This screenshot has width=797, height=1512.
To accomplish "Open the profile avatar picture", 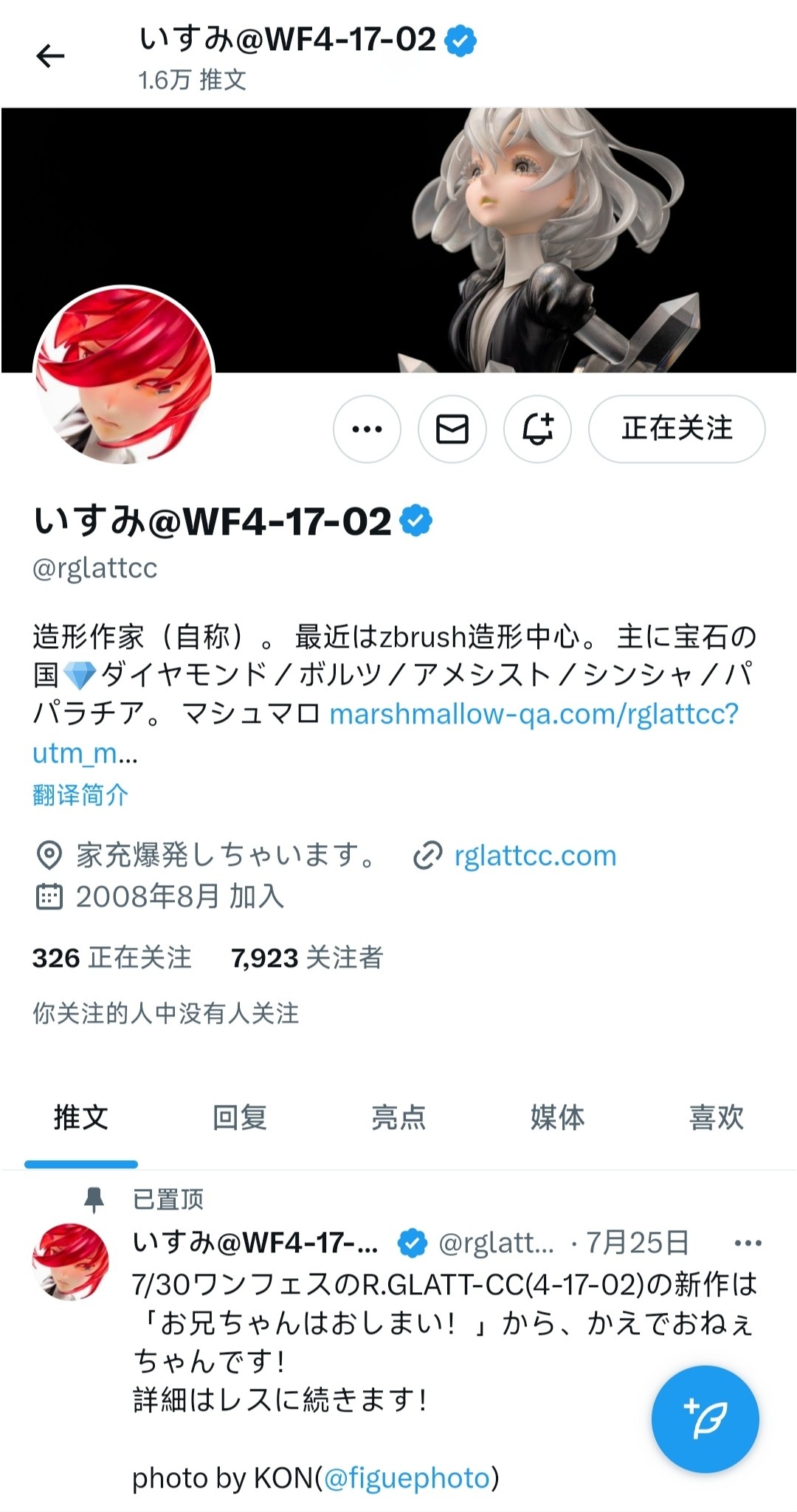I will coord(124,375).
